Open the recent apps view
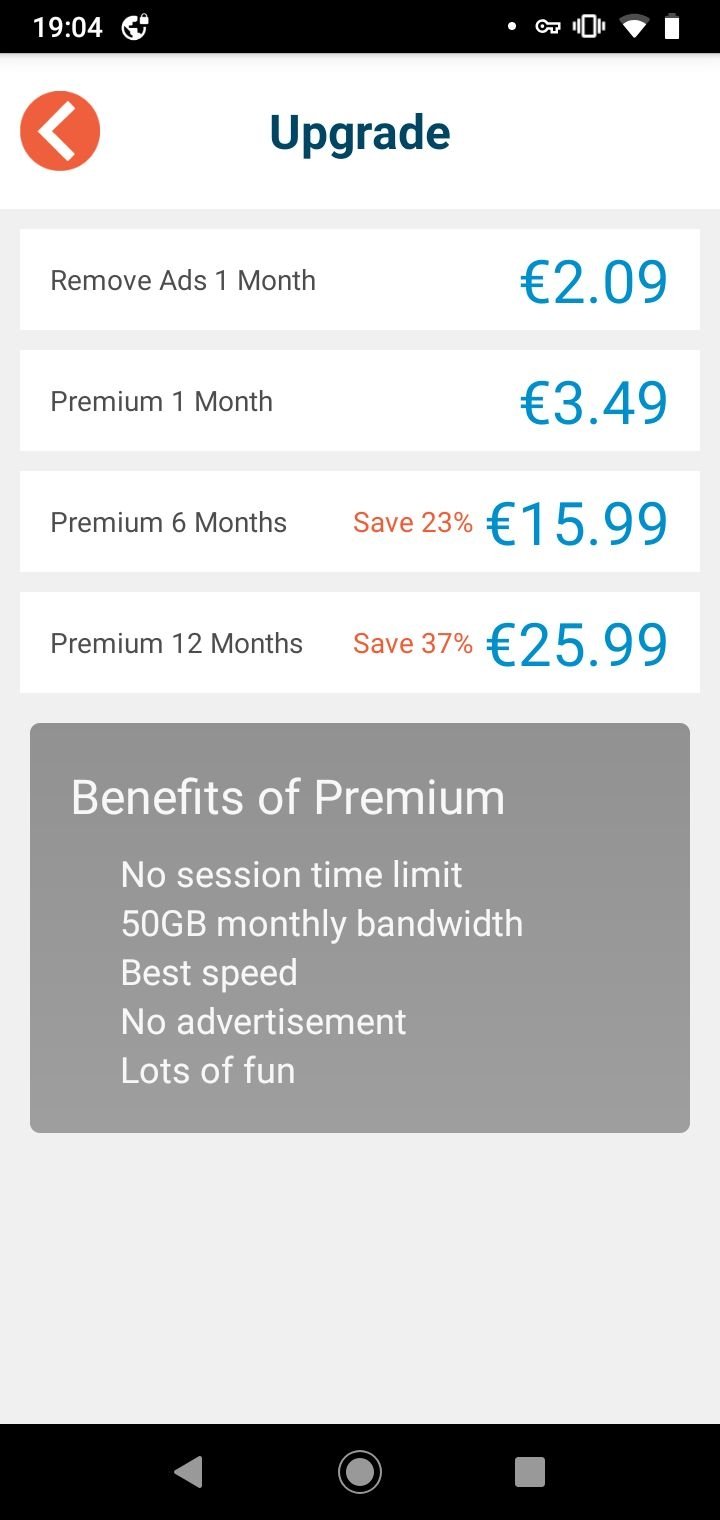This screenshot has height=1520, width=720. 529,1471
